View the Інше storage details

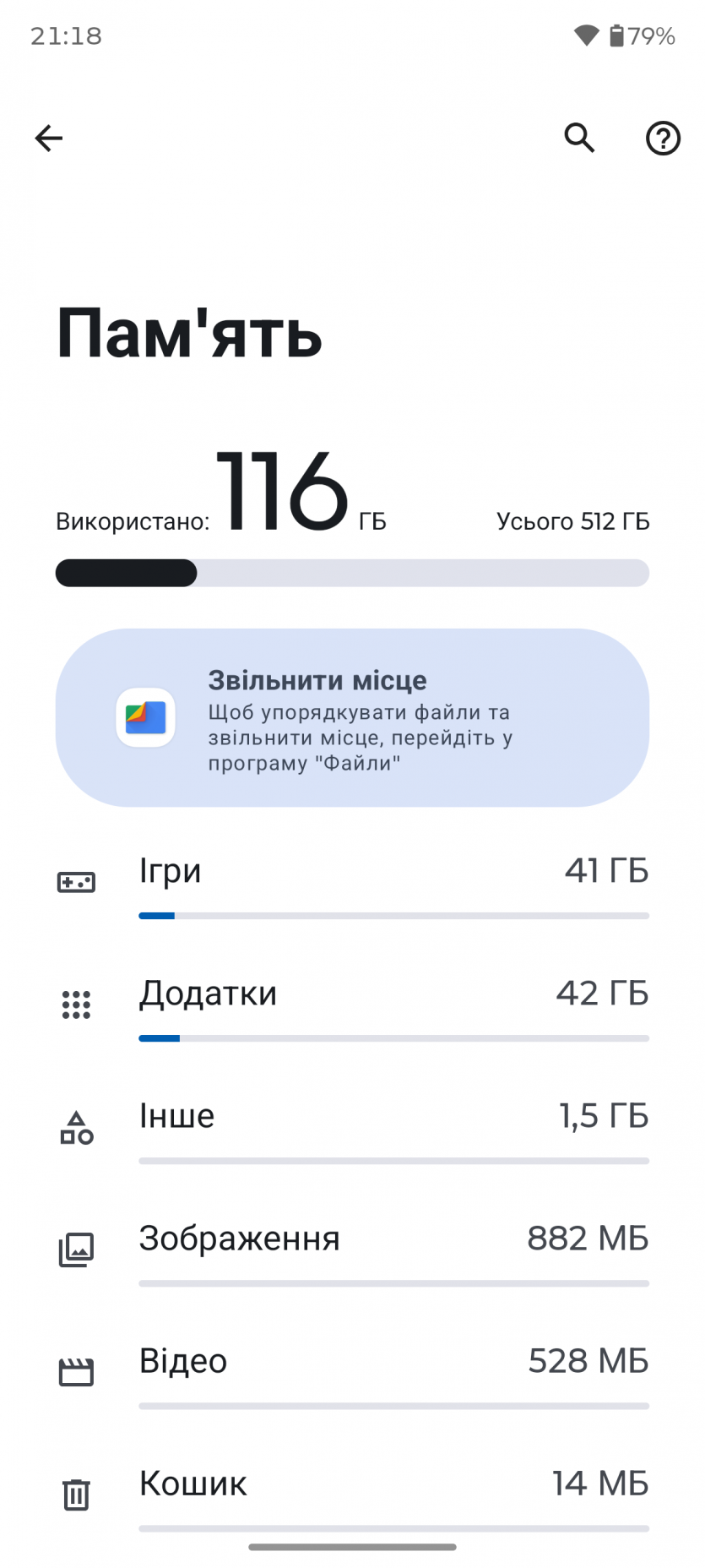[x=352, y=1128]
